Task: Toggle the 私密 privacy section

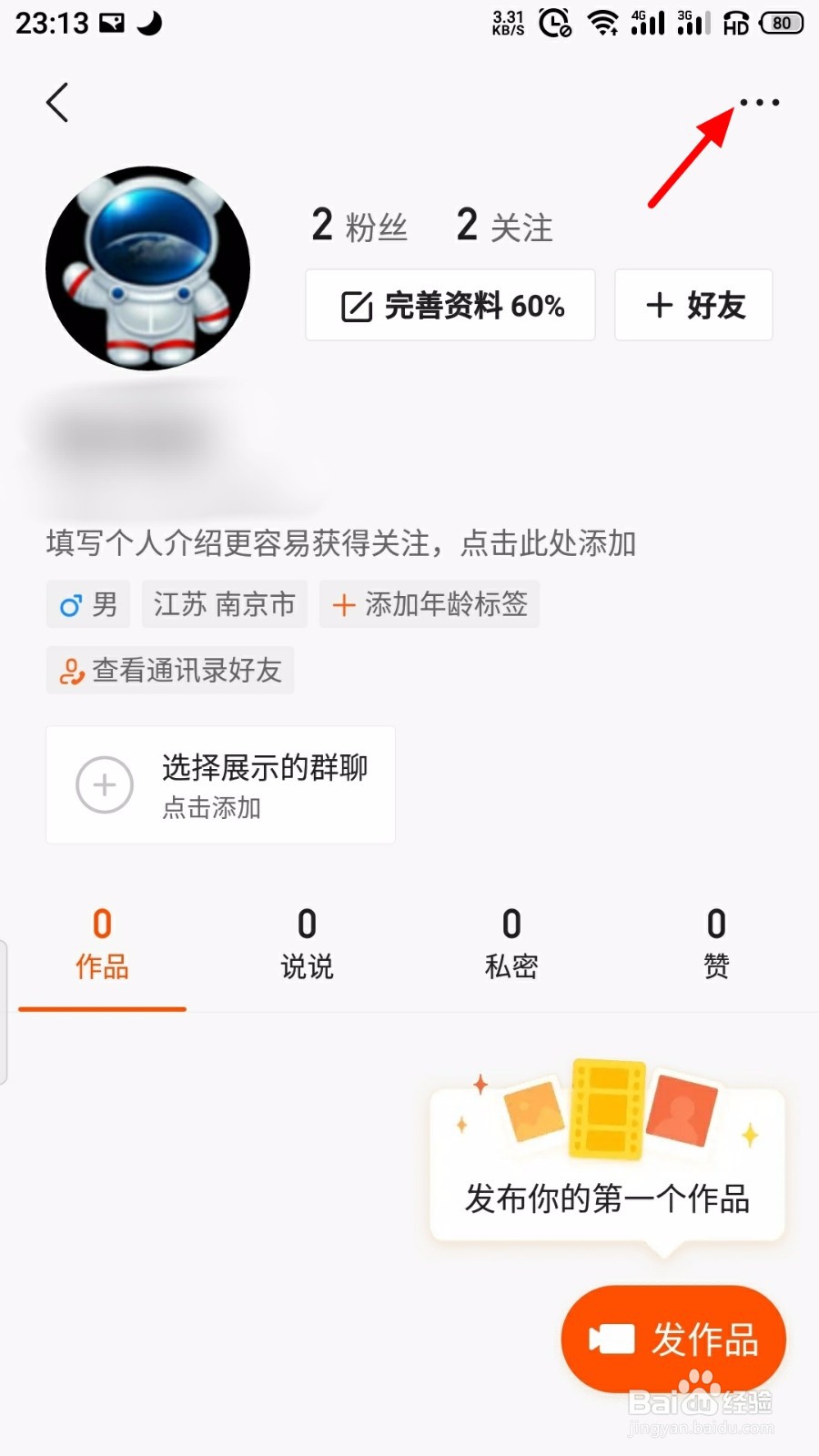Action: 511,944
